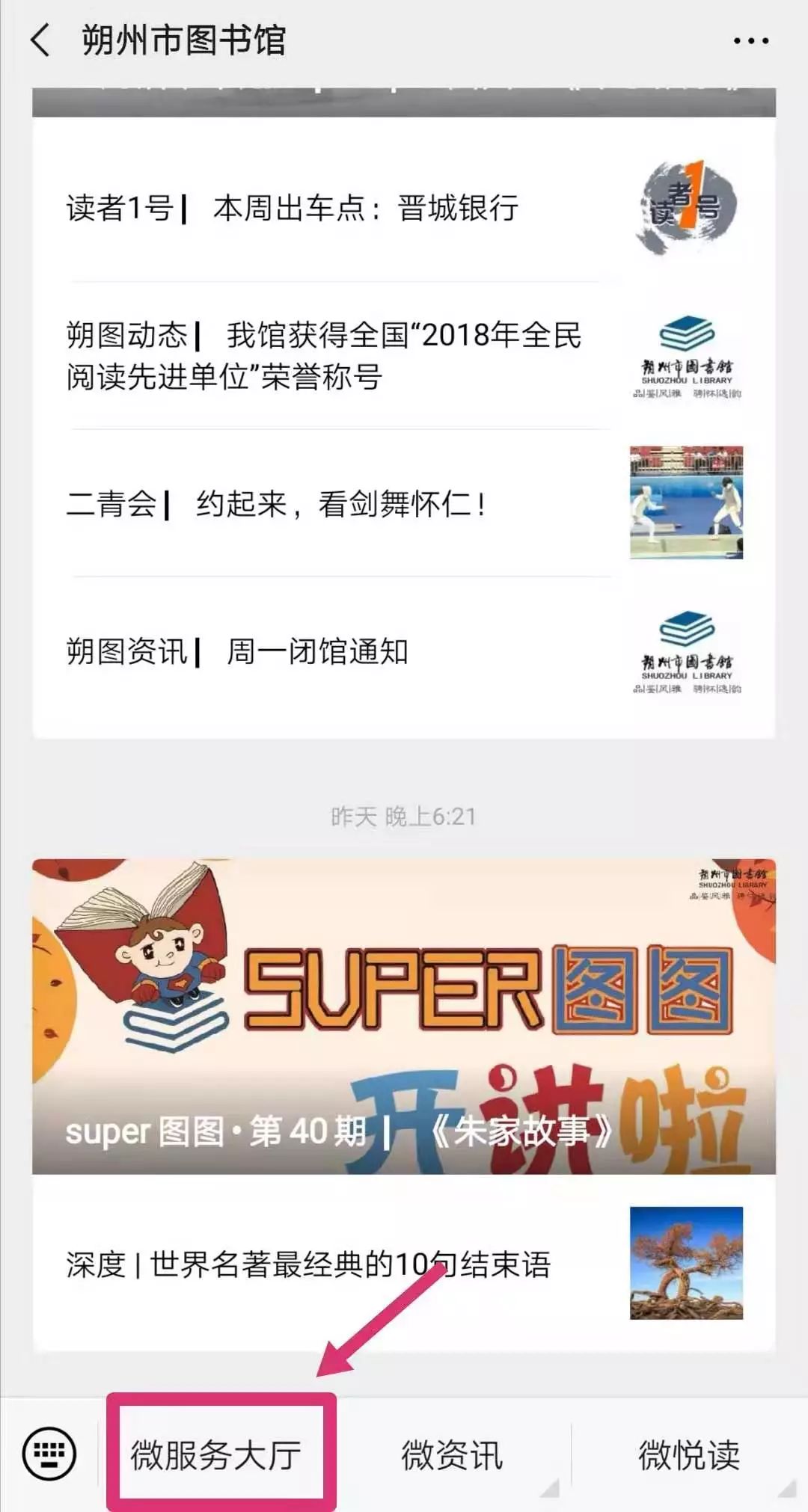Open the 微服务大厅 menu
Viewport: 808px width, 1512px height.
217,1454
